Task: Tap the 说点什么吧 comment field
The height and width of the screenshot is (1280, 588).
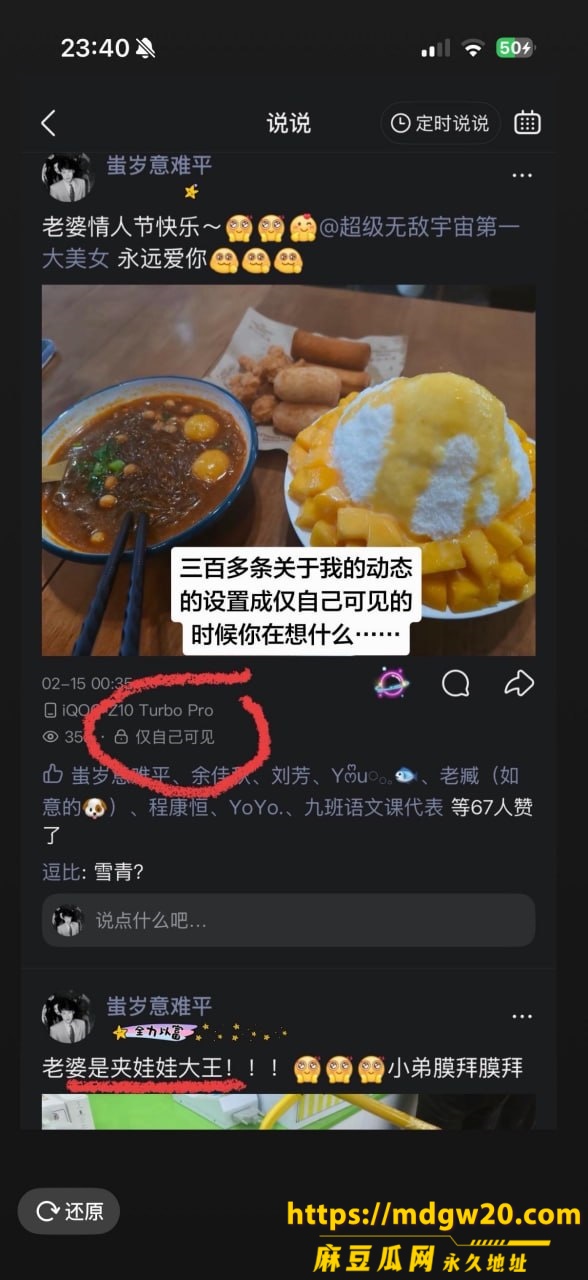Action: (x=288, y=920)
